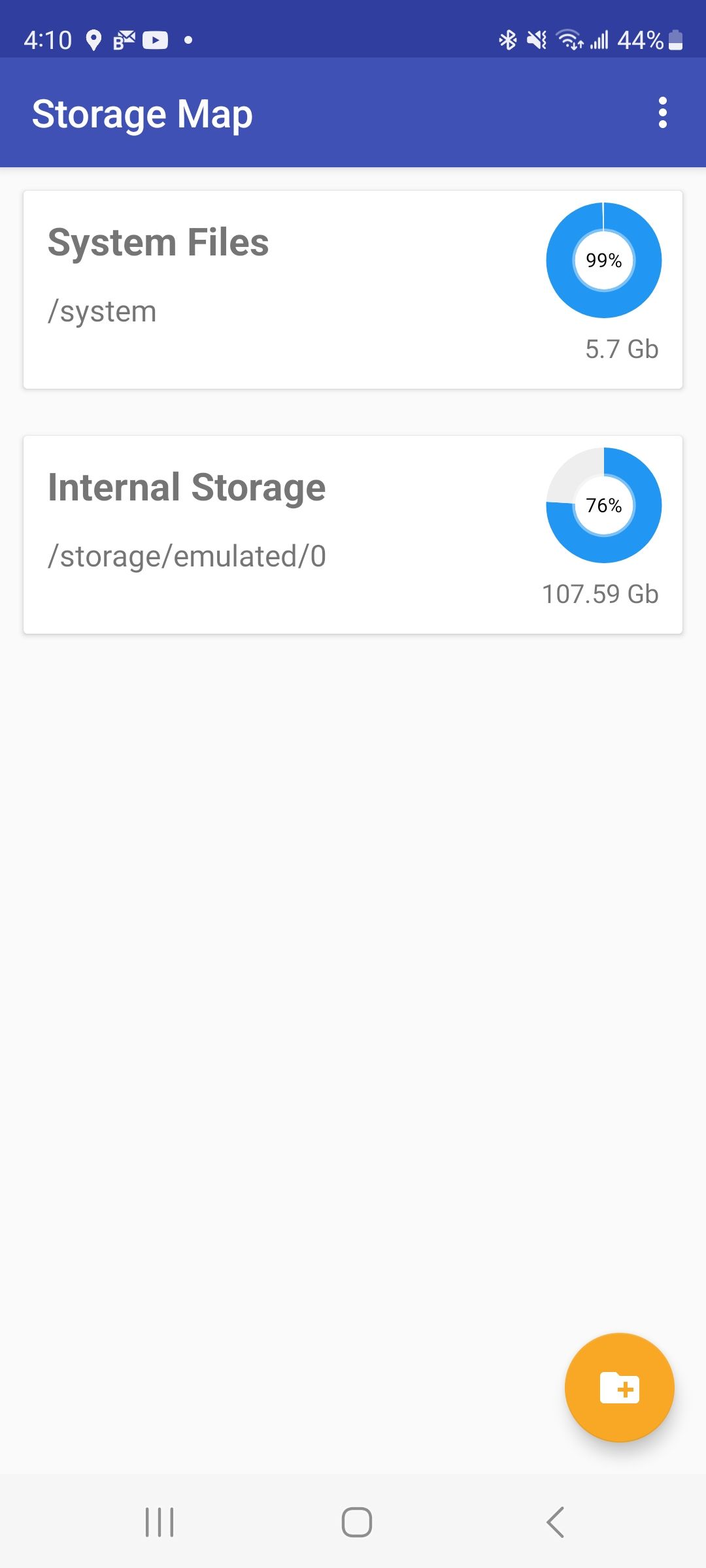Image resolution: width=706 pixels, height=1568 pixels.
Task: Open the Internal Storage card
Action: coord(261,532)
